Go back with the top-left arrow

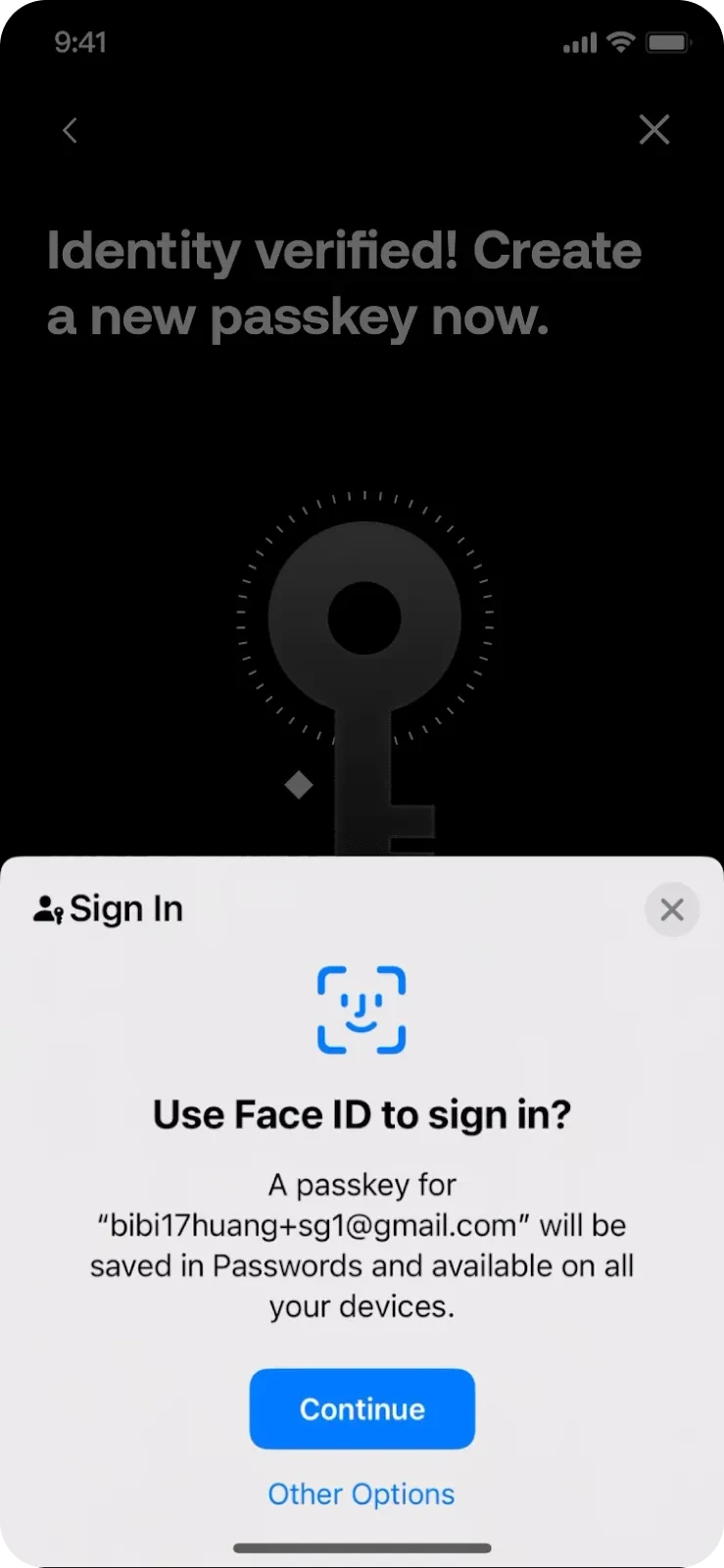point(70,130)
